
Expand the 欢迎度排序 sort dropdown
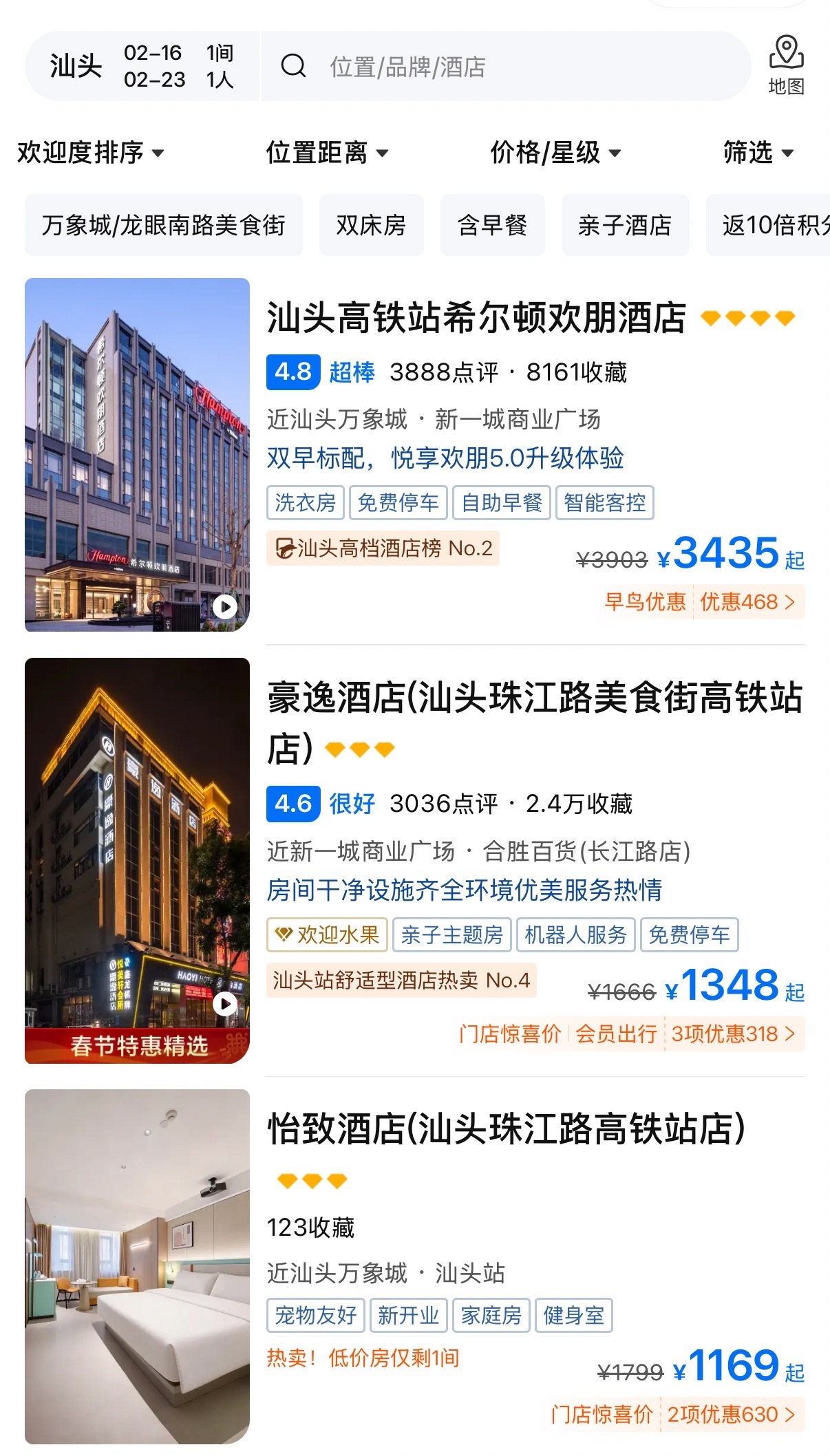[x=90, y=152]
